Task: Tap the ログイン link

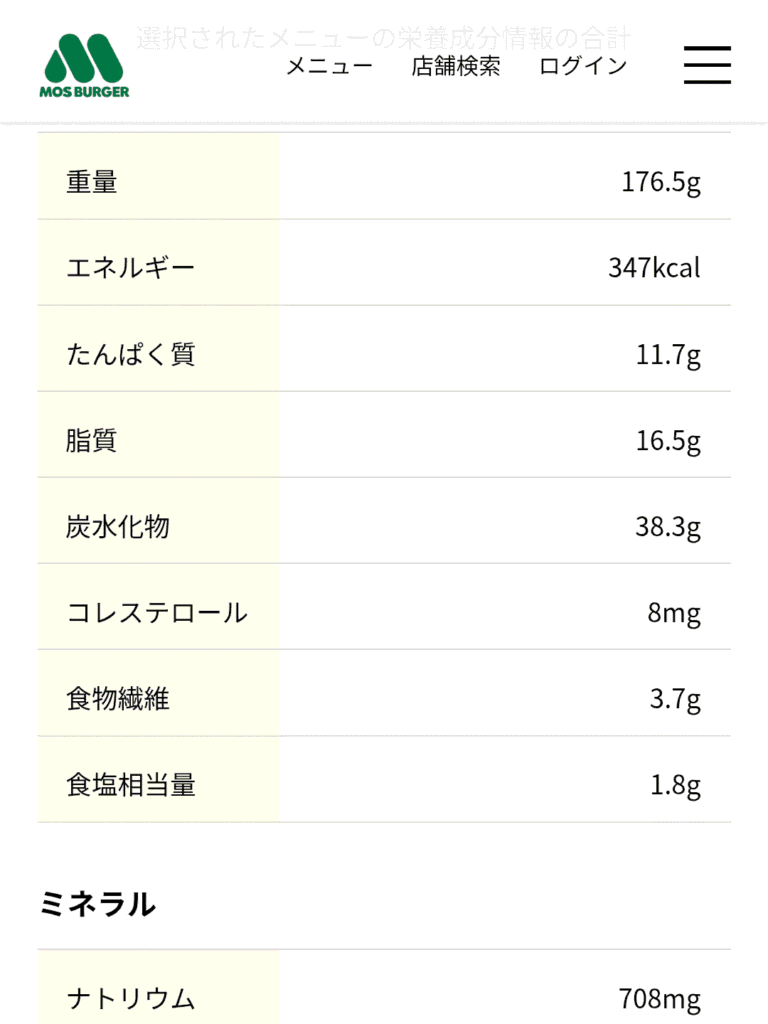Action: click(x=583, y=66)
